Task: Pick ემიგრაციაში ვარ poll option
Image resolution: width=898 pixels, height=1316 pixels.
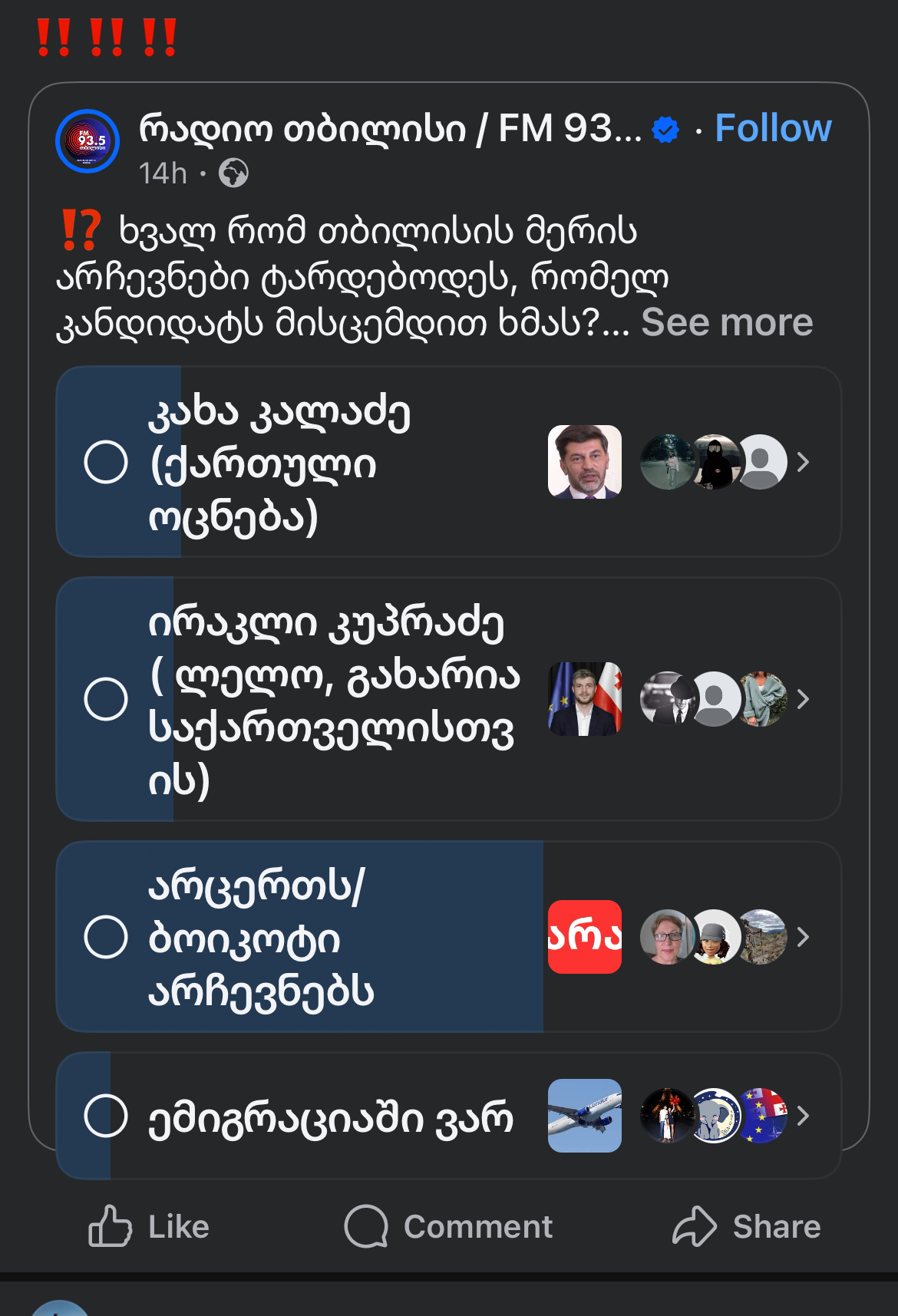Action: [106, 1116]
